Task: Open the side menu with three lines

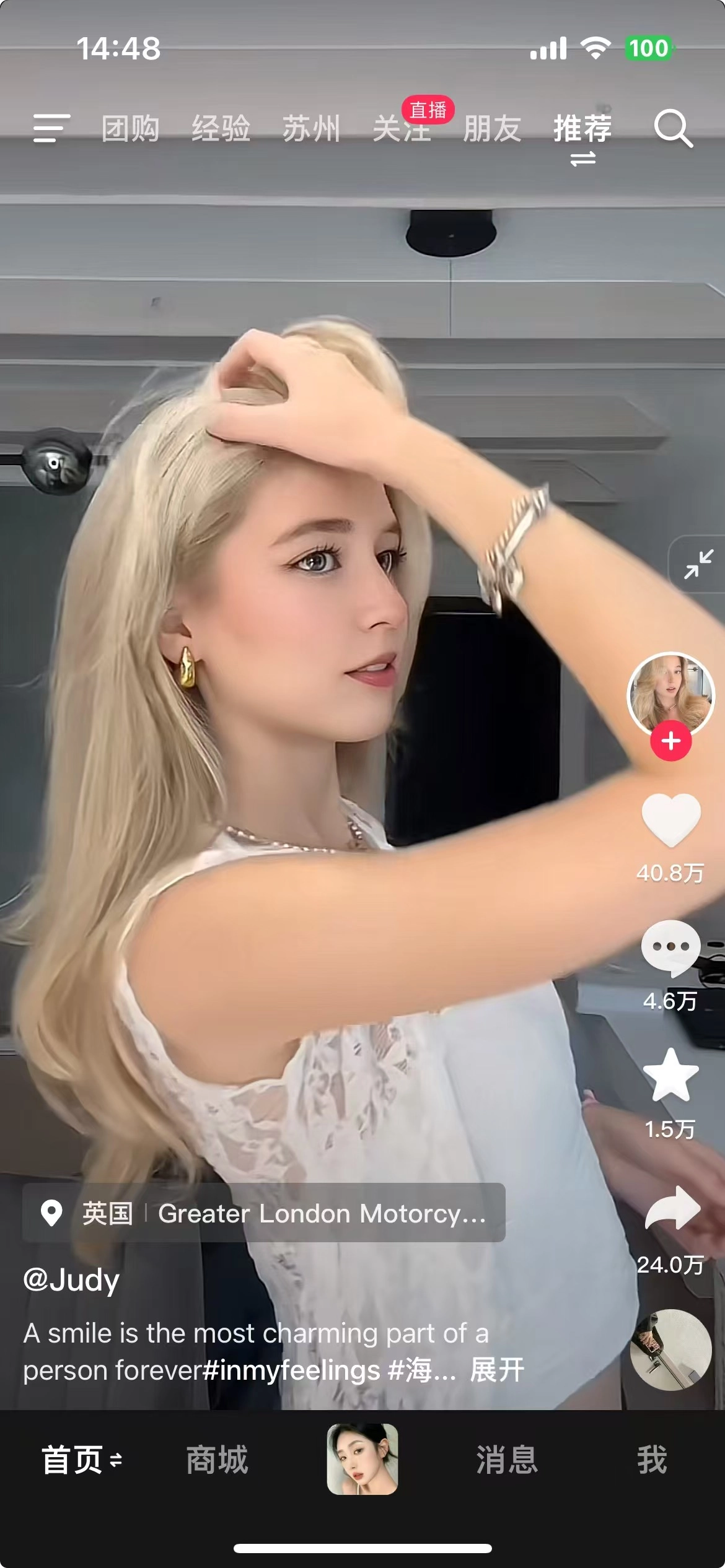Action: [x=51, y=128]
